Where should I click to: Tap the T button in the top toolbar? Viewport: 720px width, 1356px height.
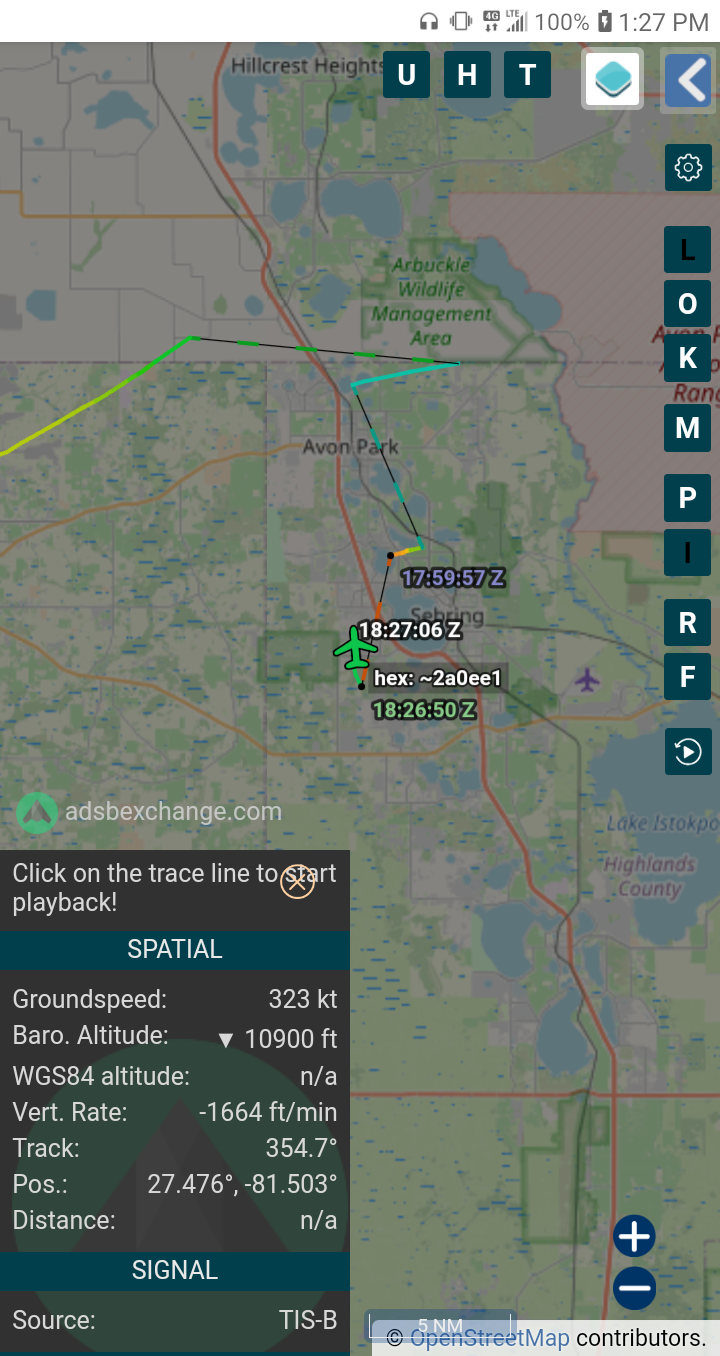point(528,75)
